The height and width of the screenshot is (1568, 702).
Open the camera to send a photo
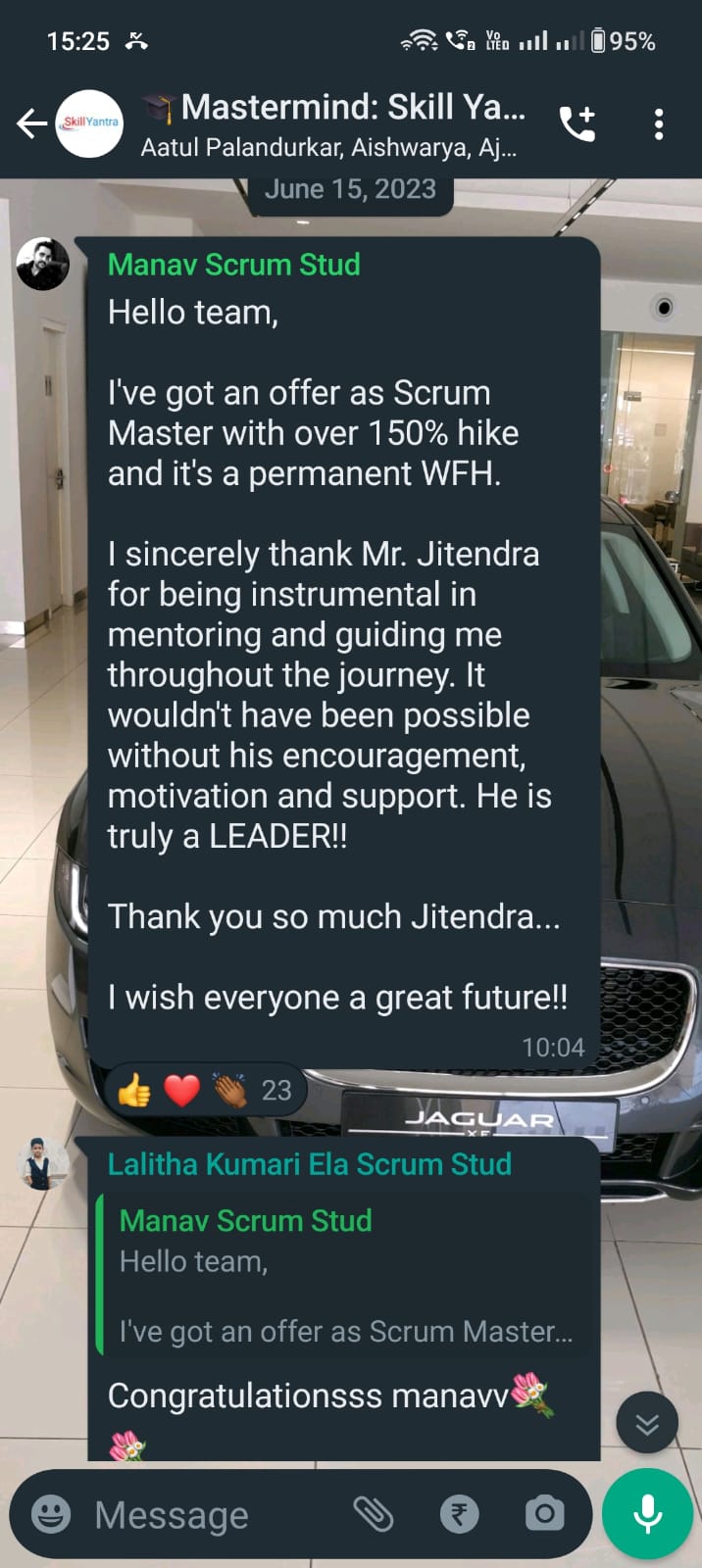[544, 1514]
